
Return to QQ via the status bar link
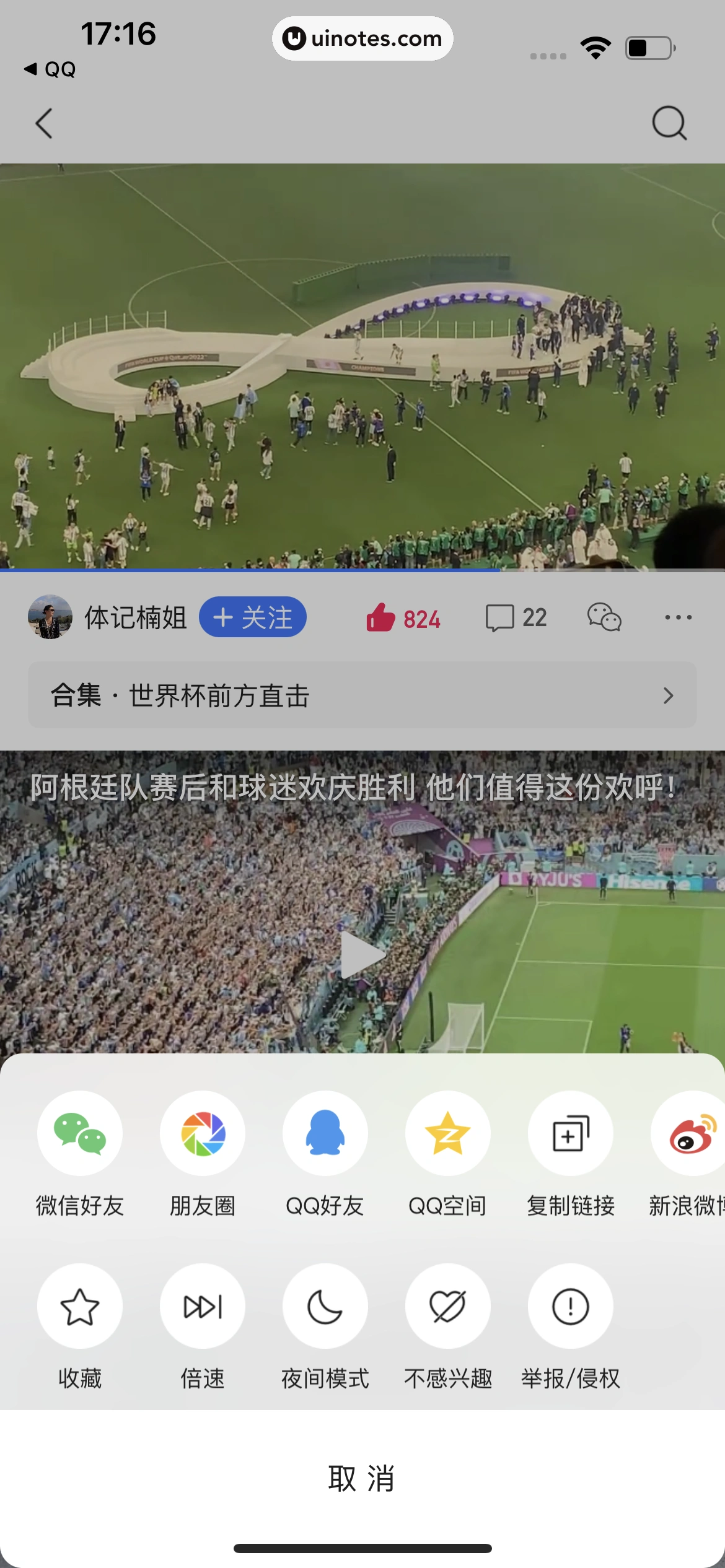pos(50,68)
